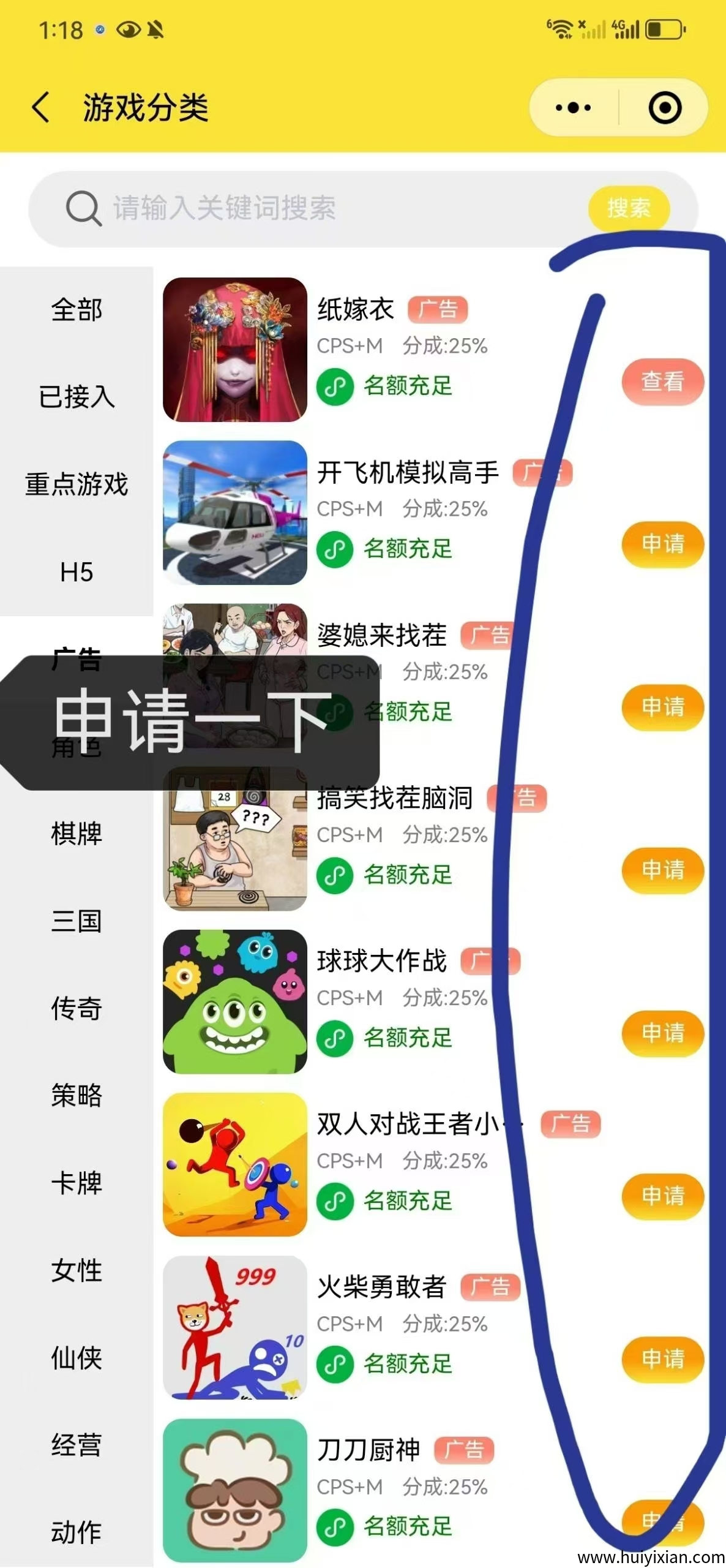The image size is (726, 1568).
Task: Switch to the 三国 category
Action: click(77, 921)
